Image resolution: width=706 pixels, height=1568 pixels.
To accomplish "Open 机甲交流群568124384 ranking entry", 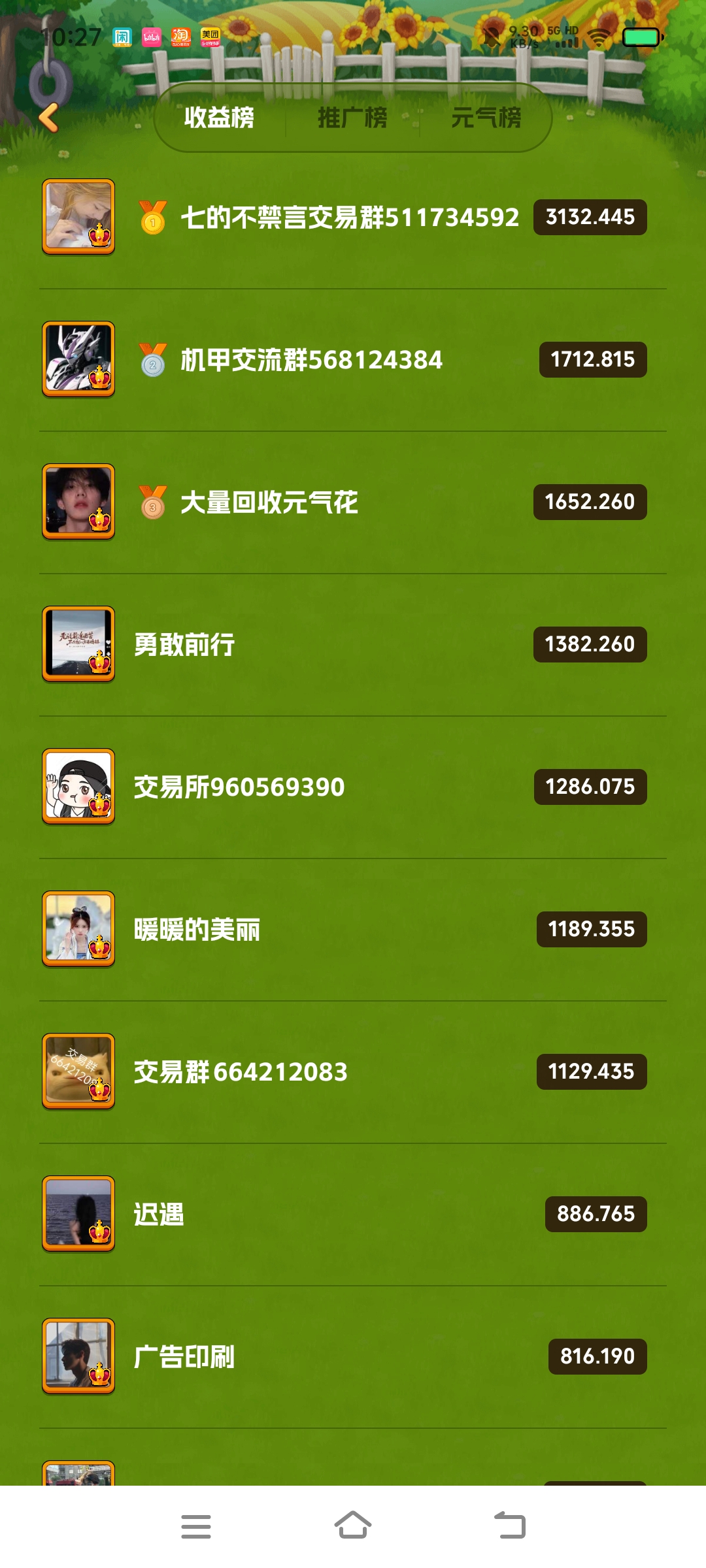I will tap(353, 359).
